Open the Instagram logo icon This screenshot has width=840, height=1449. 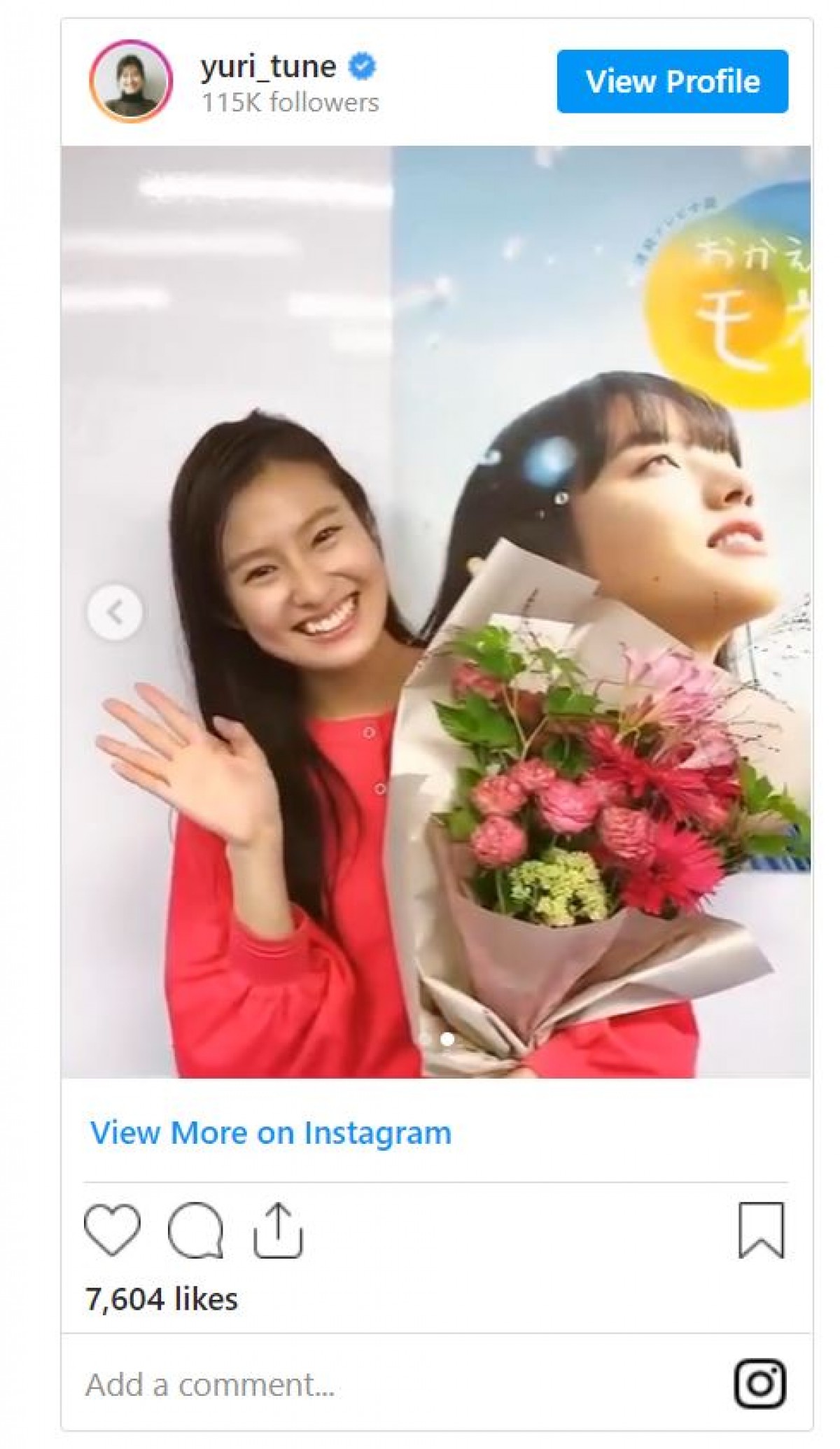tap(760, 1384)
